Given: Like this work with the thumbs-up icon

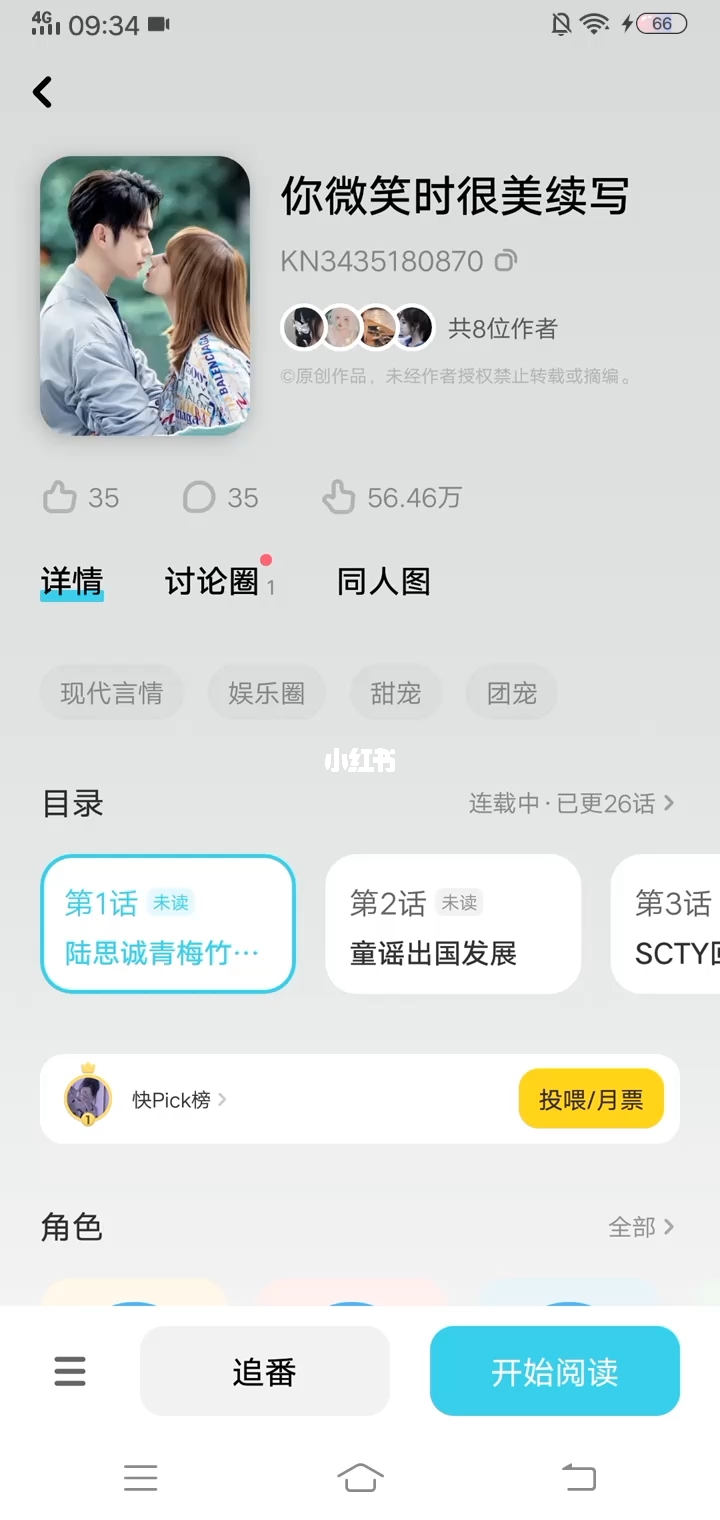Looking at the screenshot, I should 60,497.
